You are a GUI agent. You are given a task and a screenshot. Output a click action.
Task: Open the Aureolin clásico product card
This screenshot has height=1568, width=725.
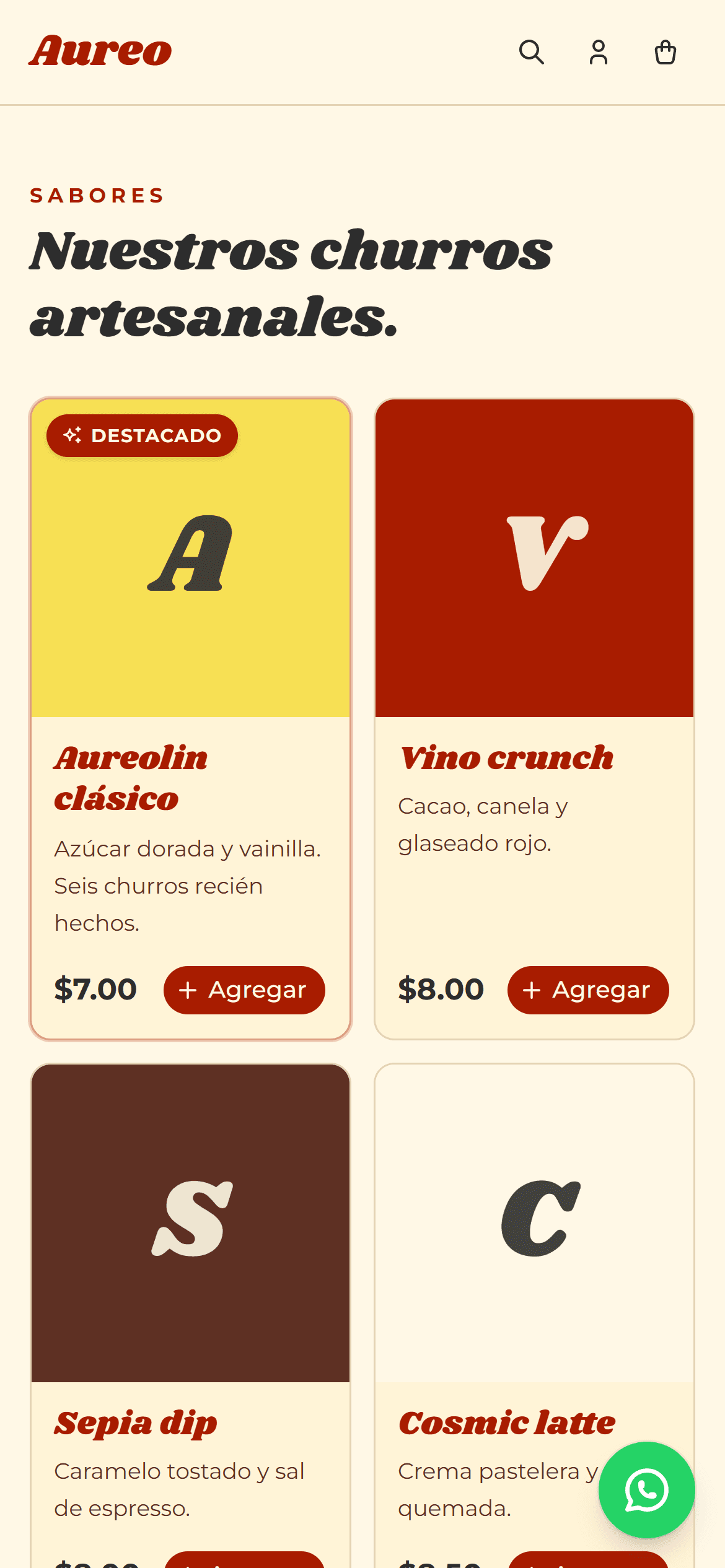pyautogui.click(x=191, y=719)
